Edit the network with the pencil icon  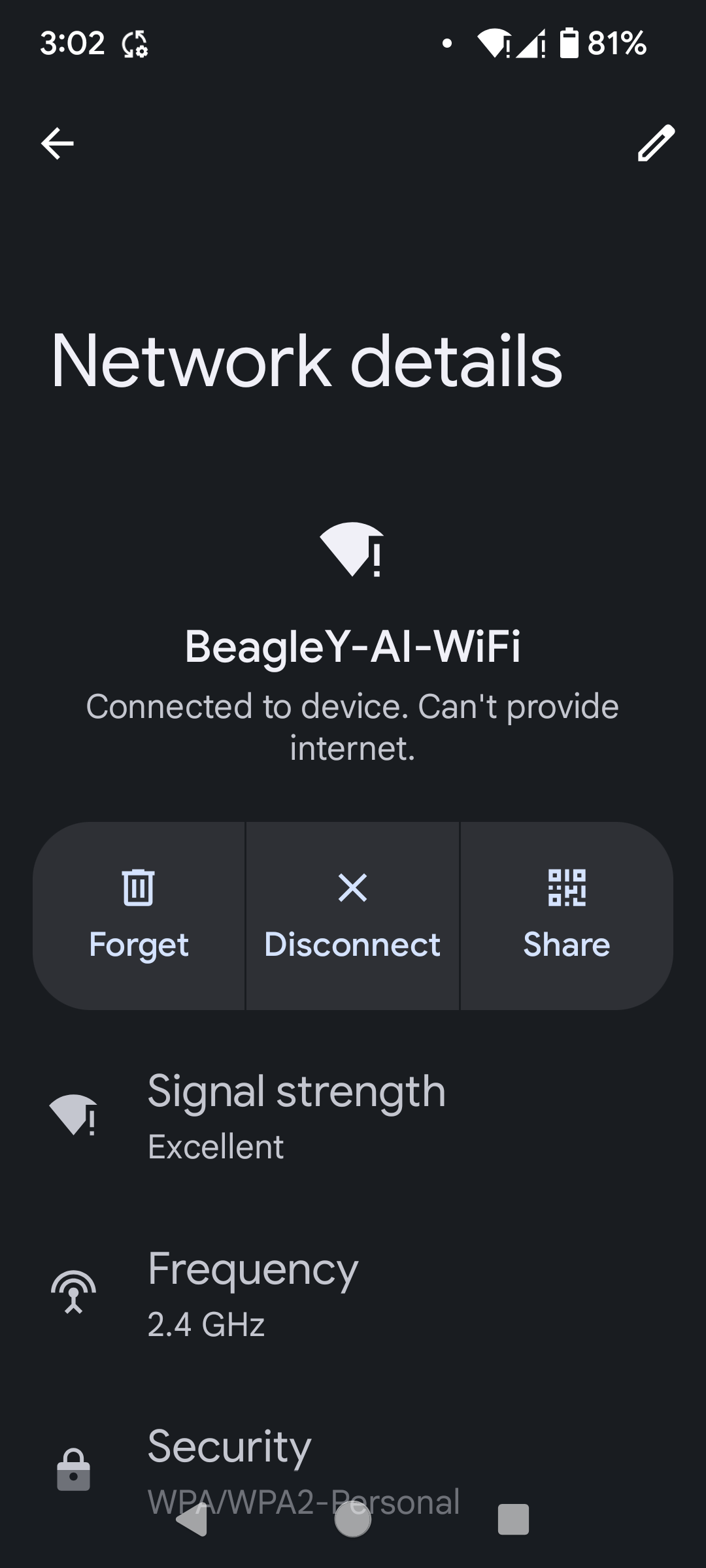(x=656, y=143)
